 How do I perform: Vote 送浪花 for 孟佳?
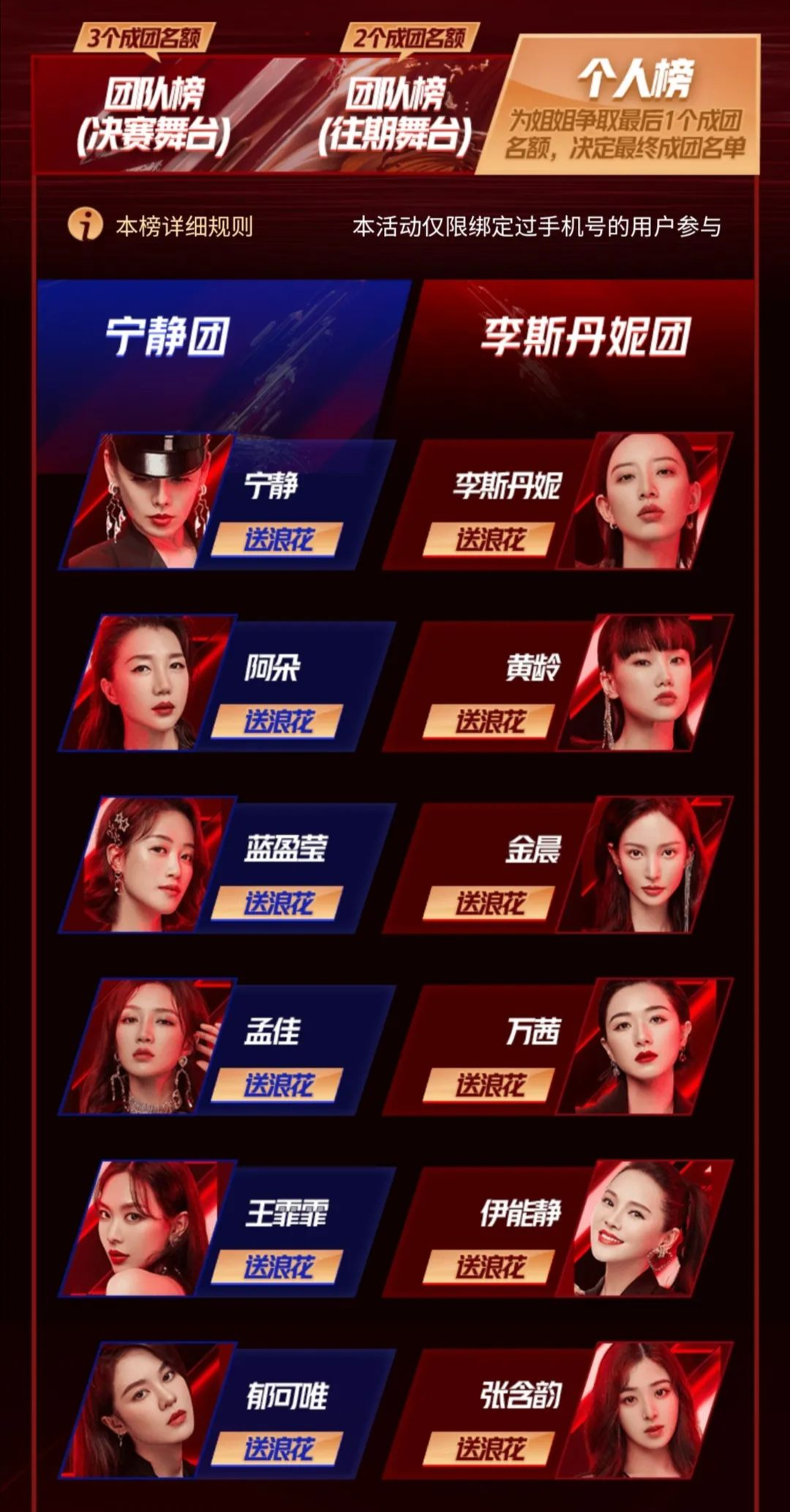(x=278, y=1085)
